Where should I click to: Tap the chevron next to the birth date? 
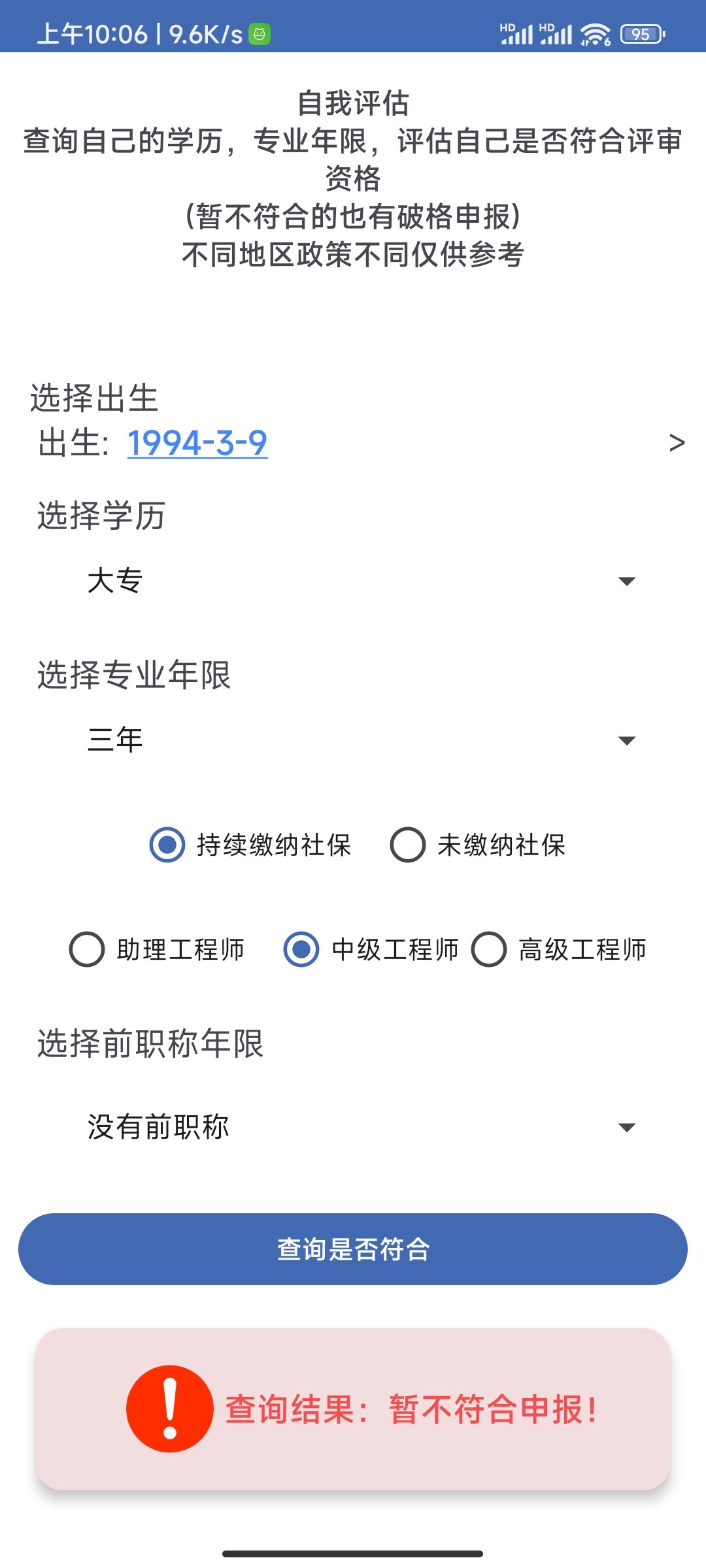click(x=676, y=443)
